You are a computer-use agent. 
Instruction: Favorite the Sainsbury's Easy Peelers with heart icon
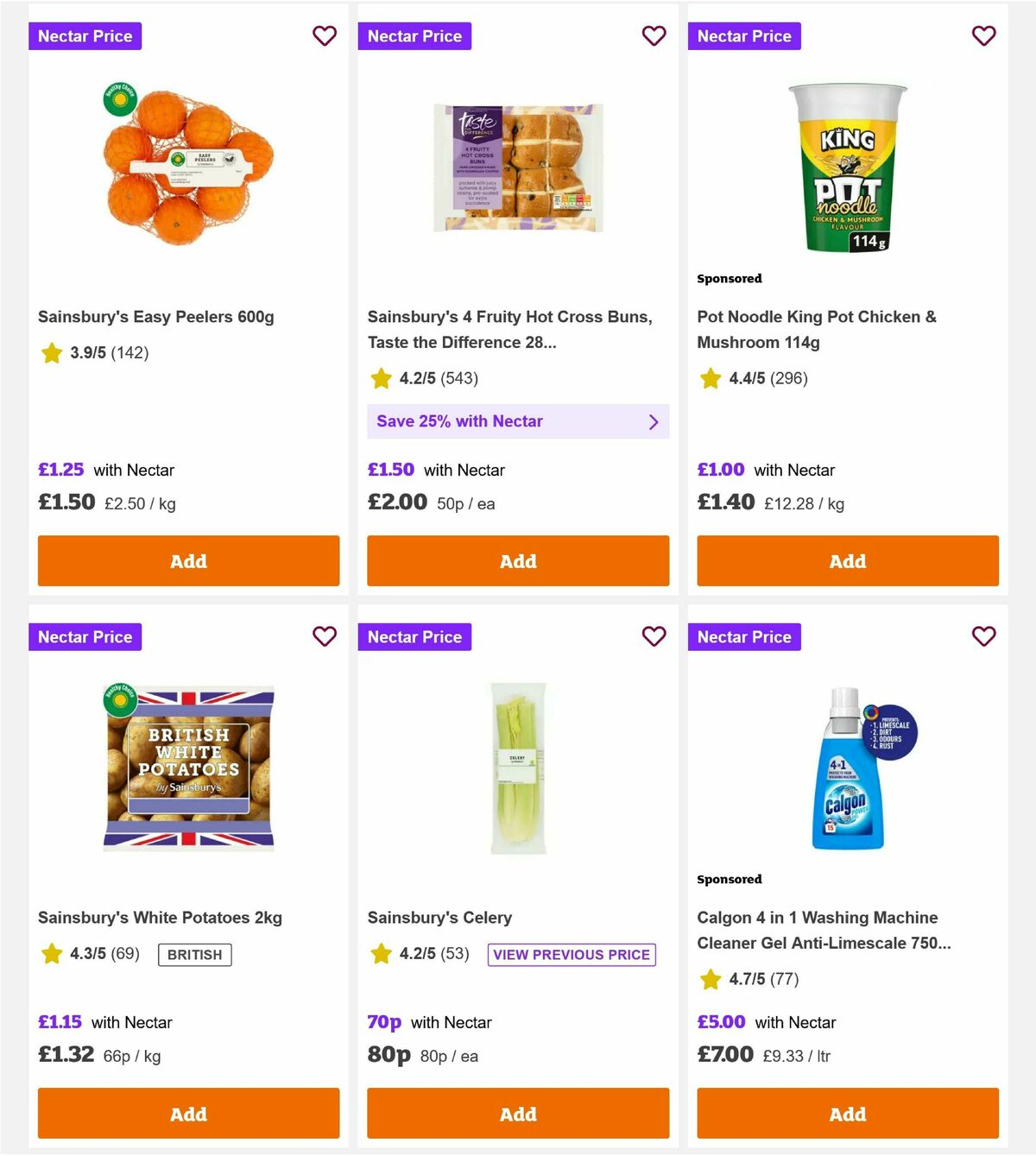325,36
